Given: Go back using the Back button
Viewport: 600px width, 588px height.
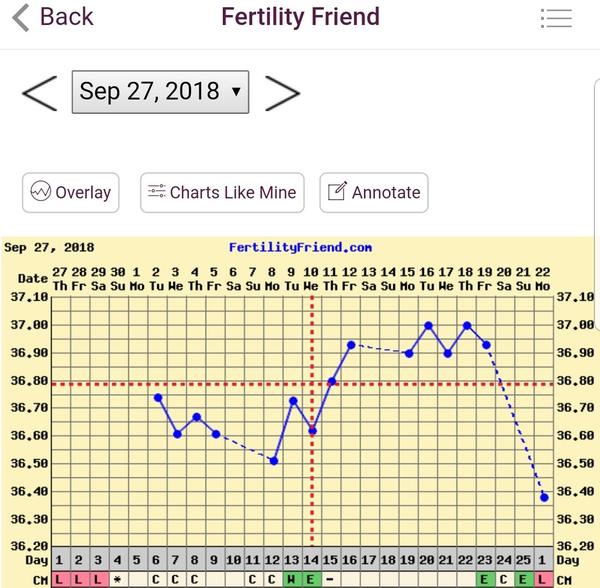Looking at the screenshot, I should pos(52,18).
